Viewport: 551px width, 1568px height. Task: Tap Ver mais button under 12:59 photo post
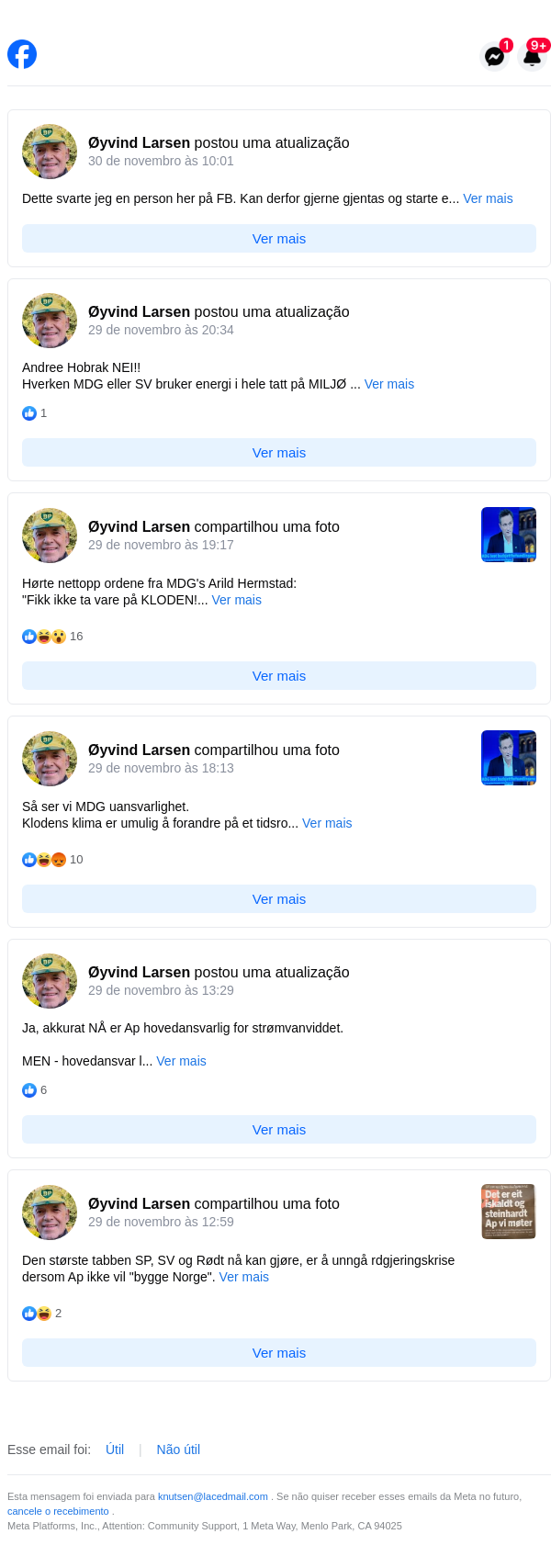point(279,1353)
